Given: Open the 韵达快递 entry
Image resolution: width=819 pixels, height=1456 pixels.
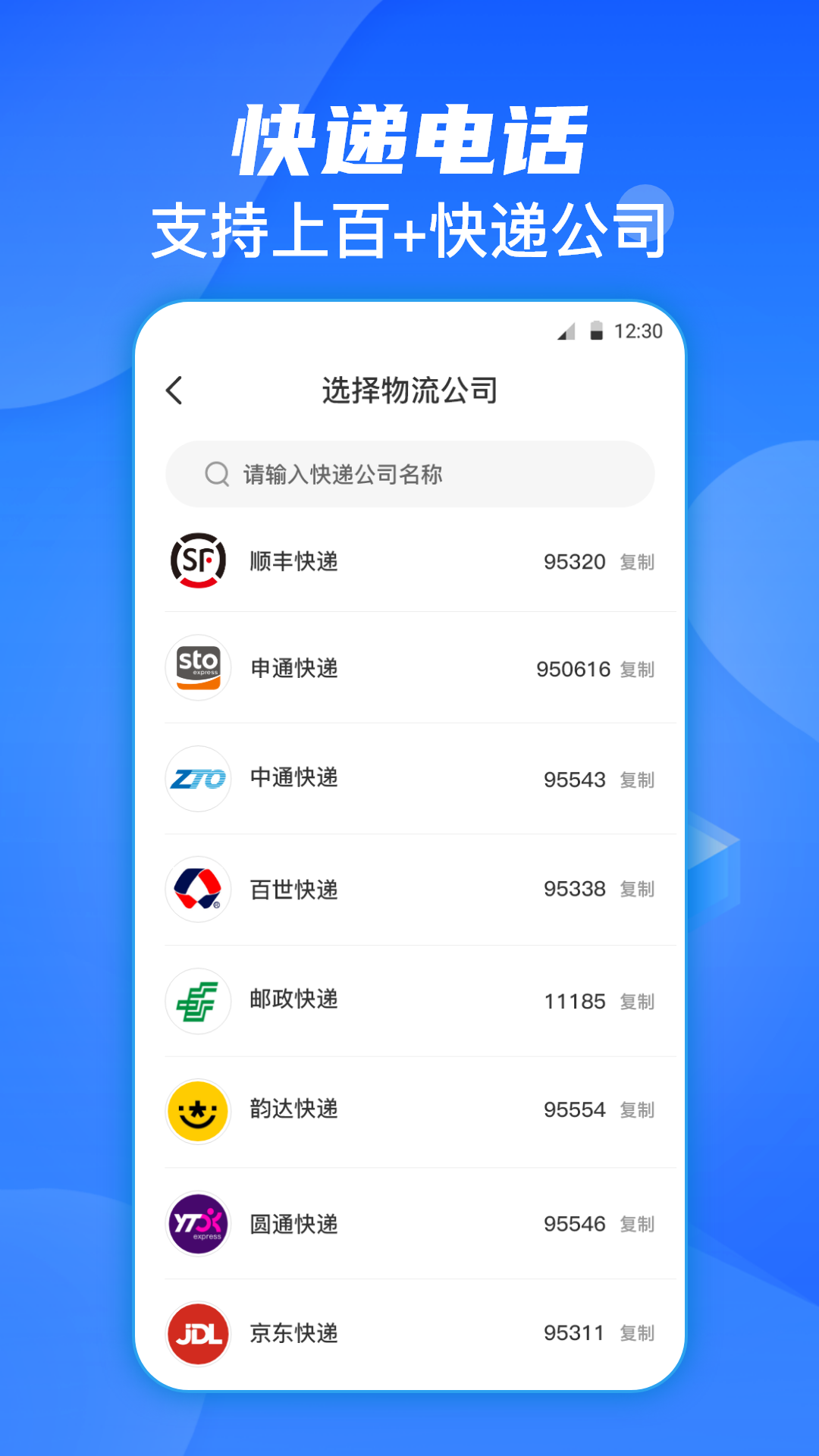Looking at the screenshot, I should tap(409, 1110).
